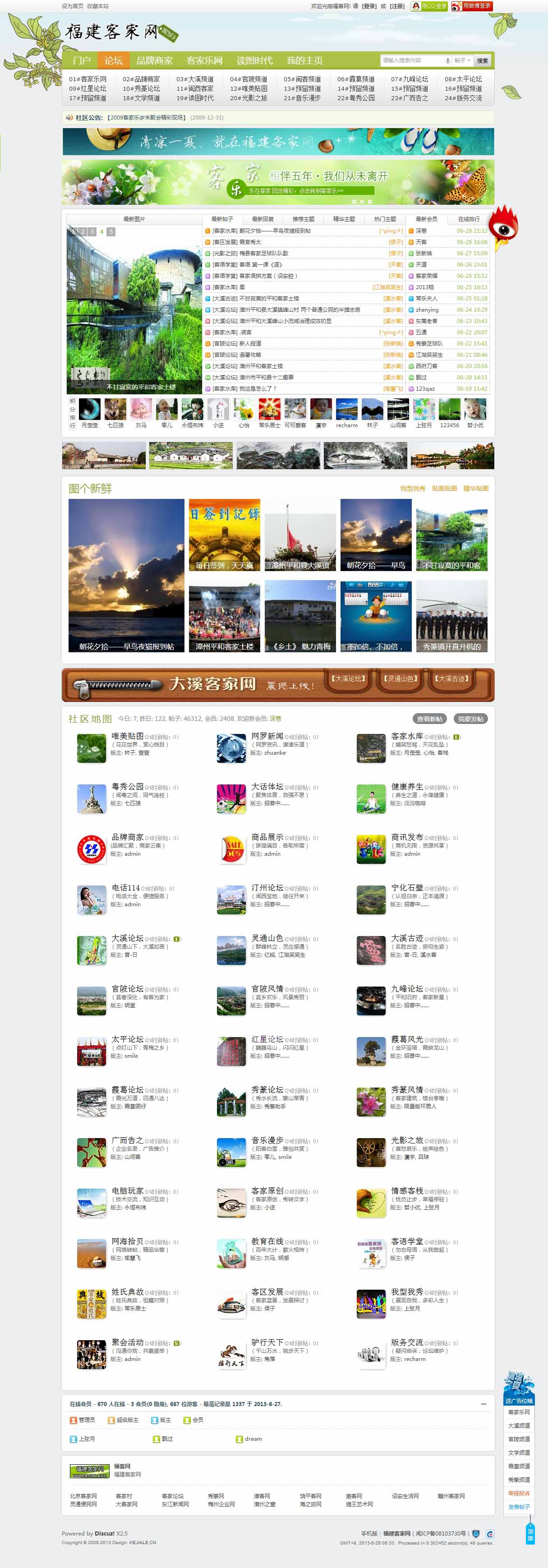
Task: Open the 登录 login link
Action: [369, 6]
